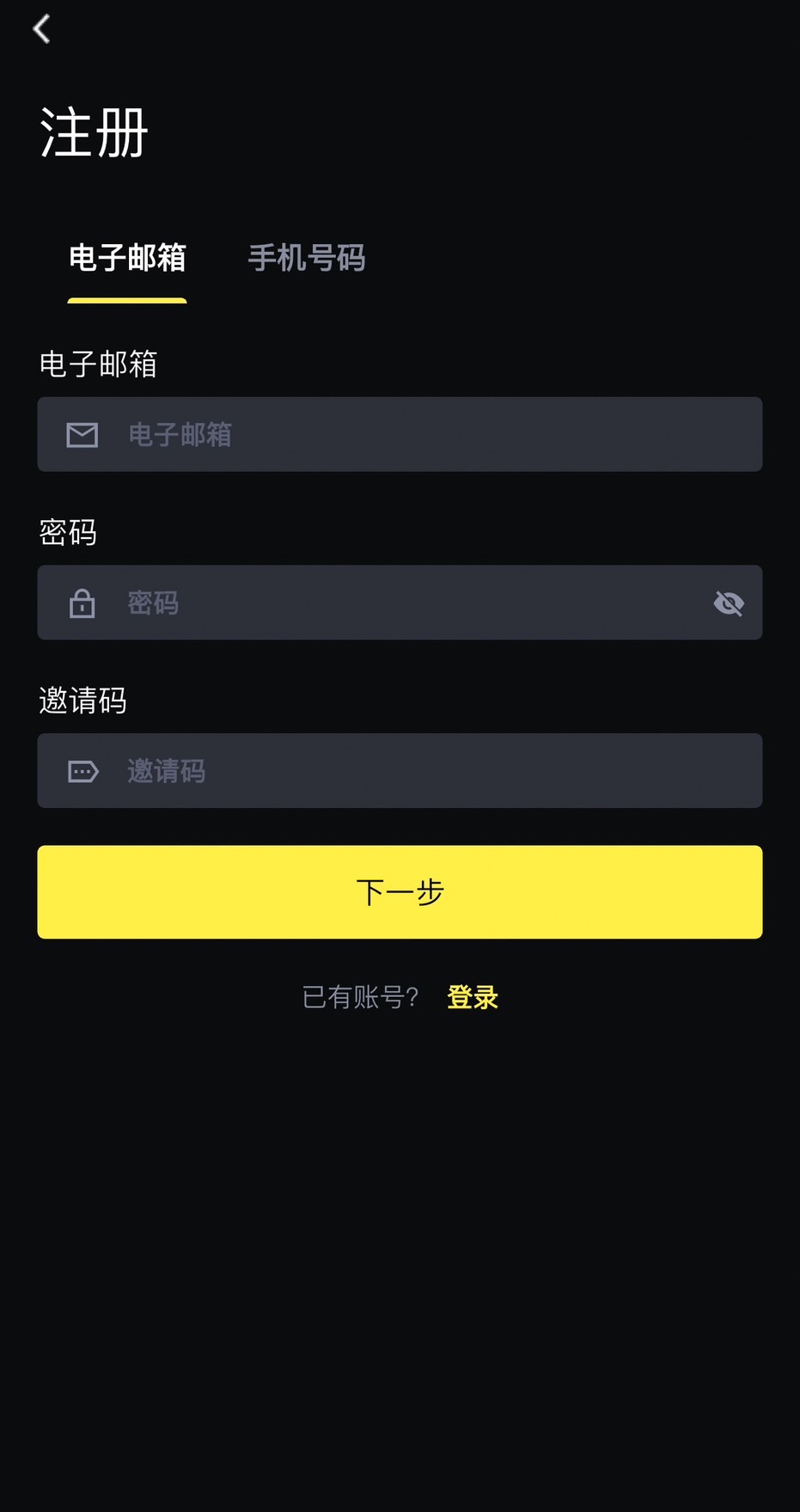This screenshot has height=1512, width=800.
Task: Tap the 密码 password field
Action: tap(404, 603)
